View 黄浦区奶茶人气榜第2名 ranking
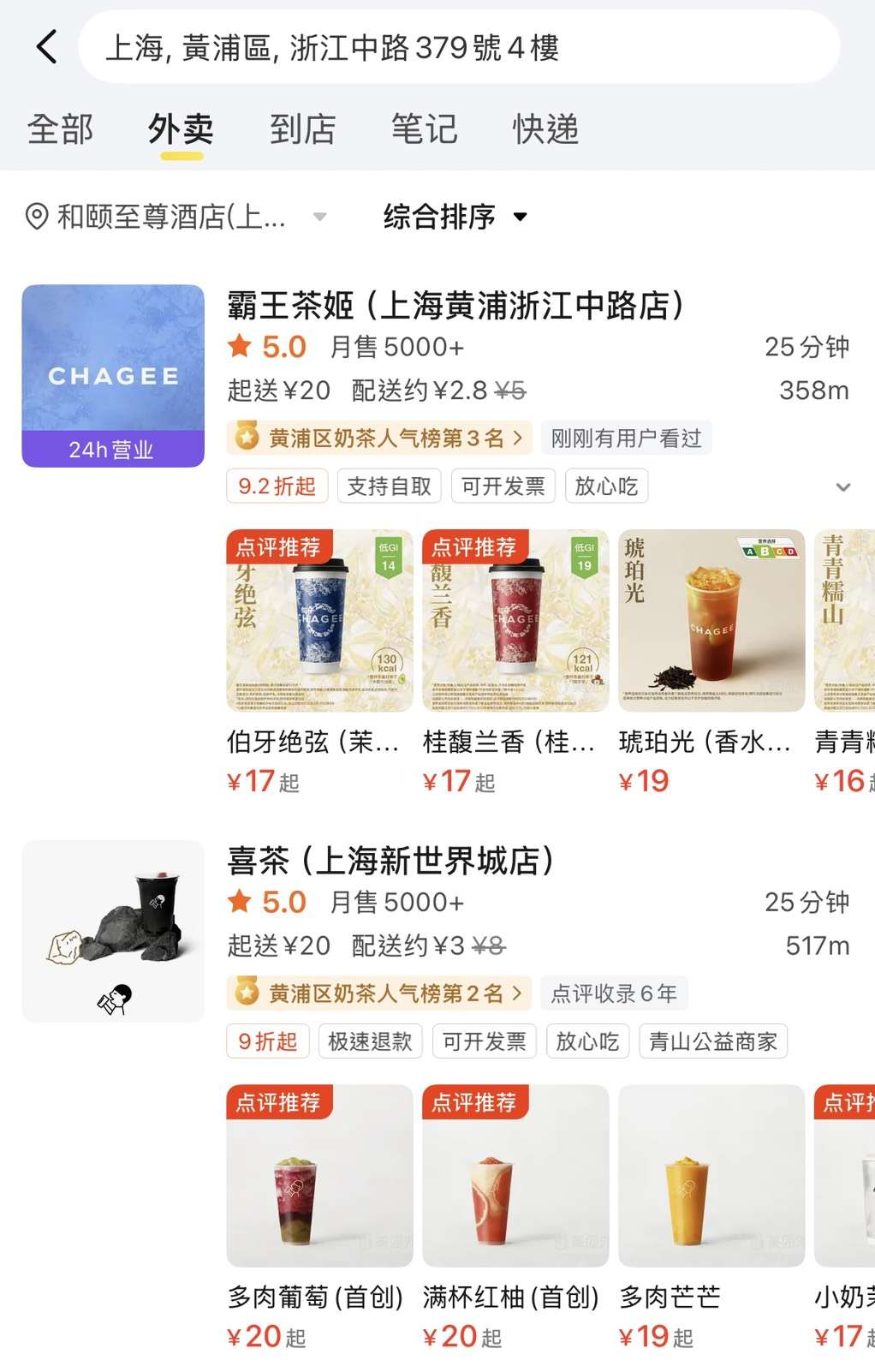The height and width of the screenshot is (1372, 875). click(x=379, y=993)
